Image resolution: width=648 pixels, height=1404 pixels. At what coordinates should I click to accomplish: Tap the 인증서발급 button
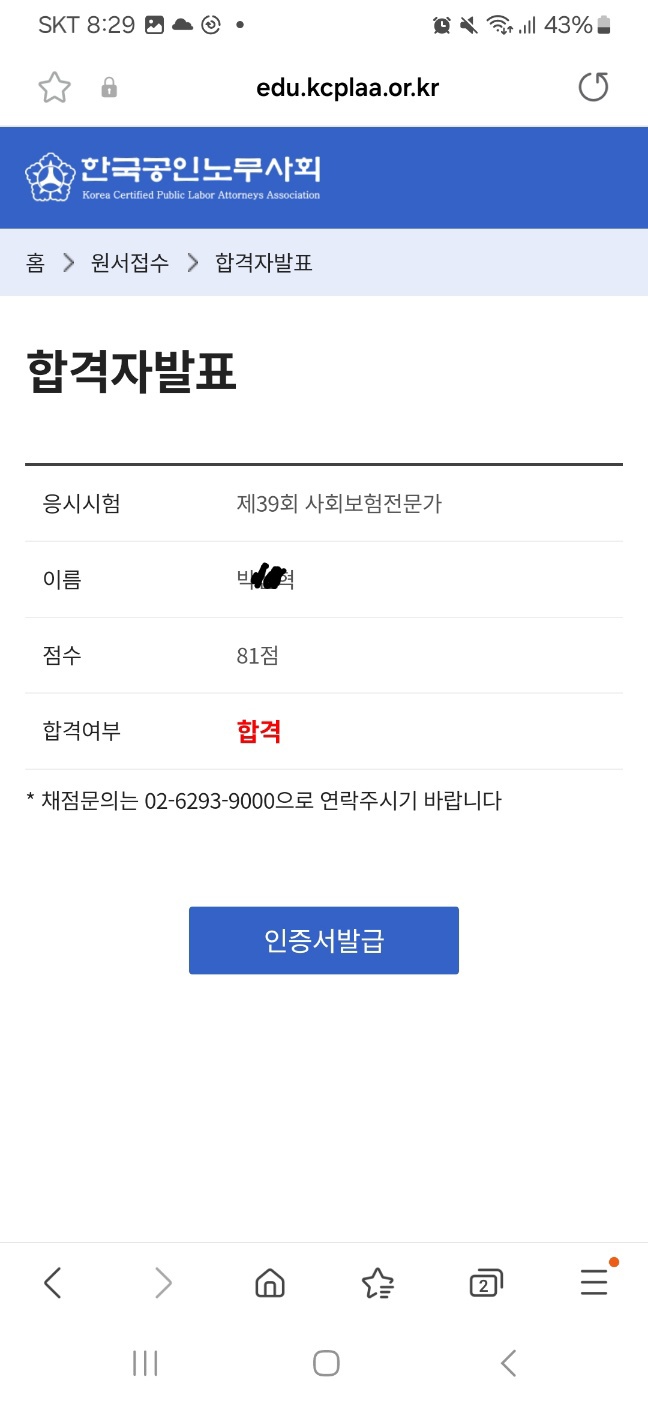(x=324, y=940)
